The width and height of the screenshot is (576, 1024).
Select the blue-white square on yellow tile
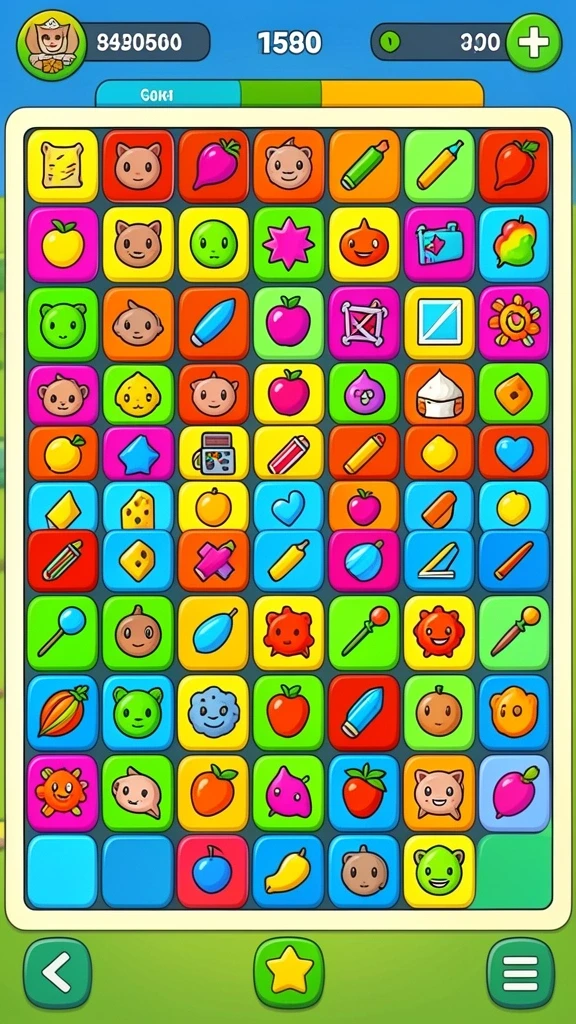coord(439,322)
